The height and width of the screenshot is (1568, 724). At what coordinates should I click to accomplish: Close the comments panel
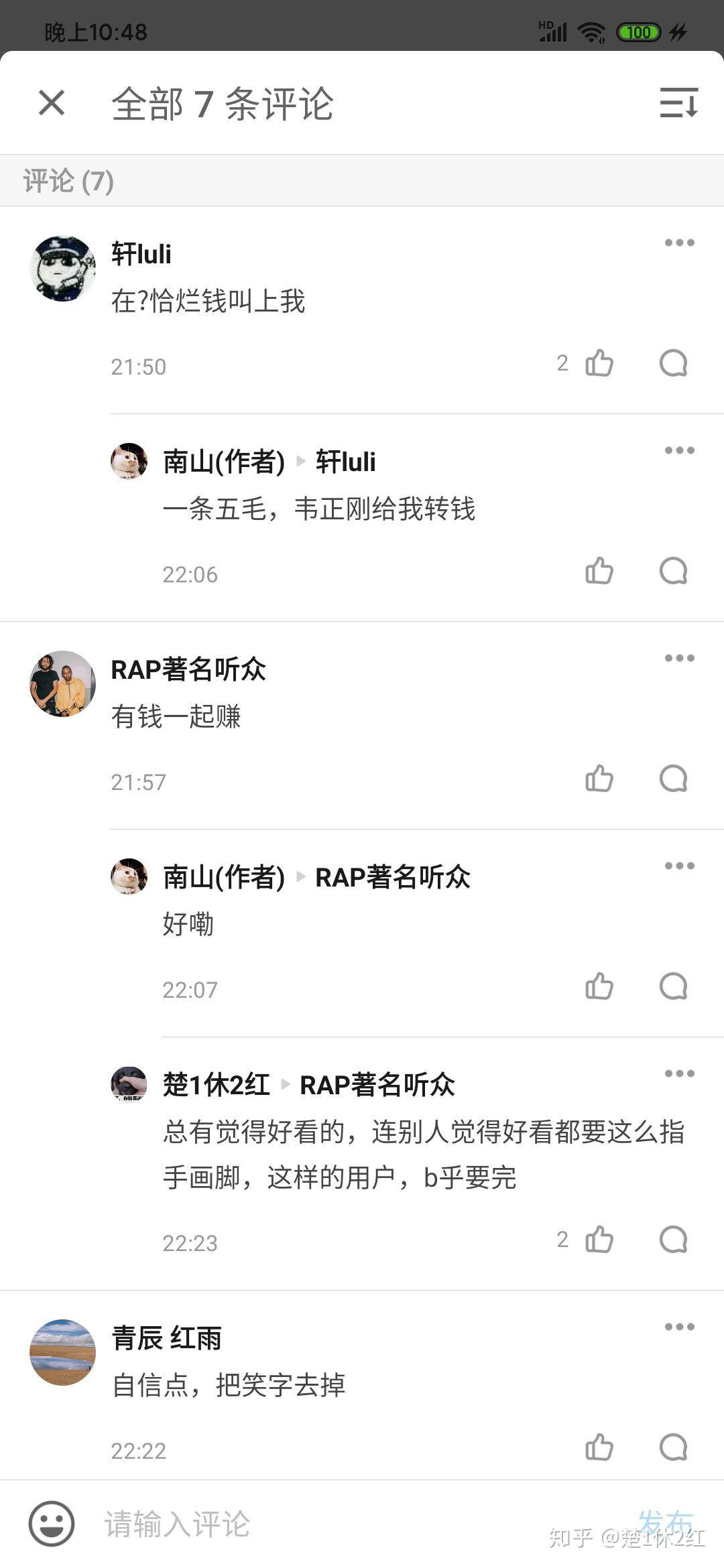52,103
